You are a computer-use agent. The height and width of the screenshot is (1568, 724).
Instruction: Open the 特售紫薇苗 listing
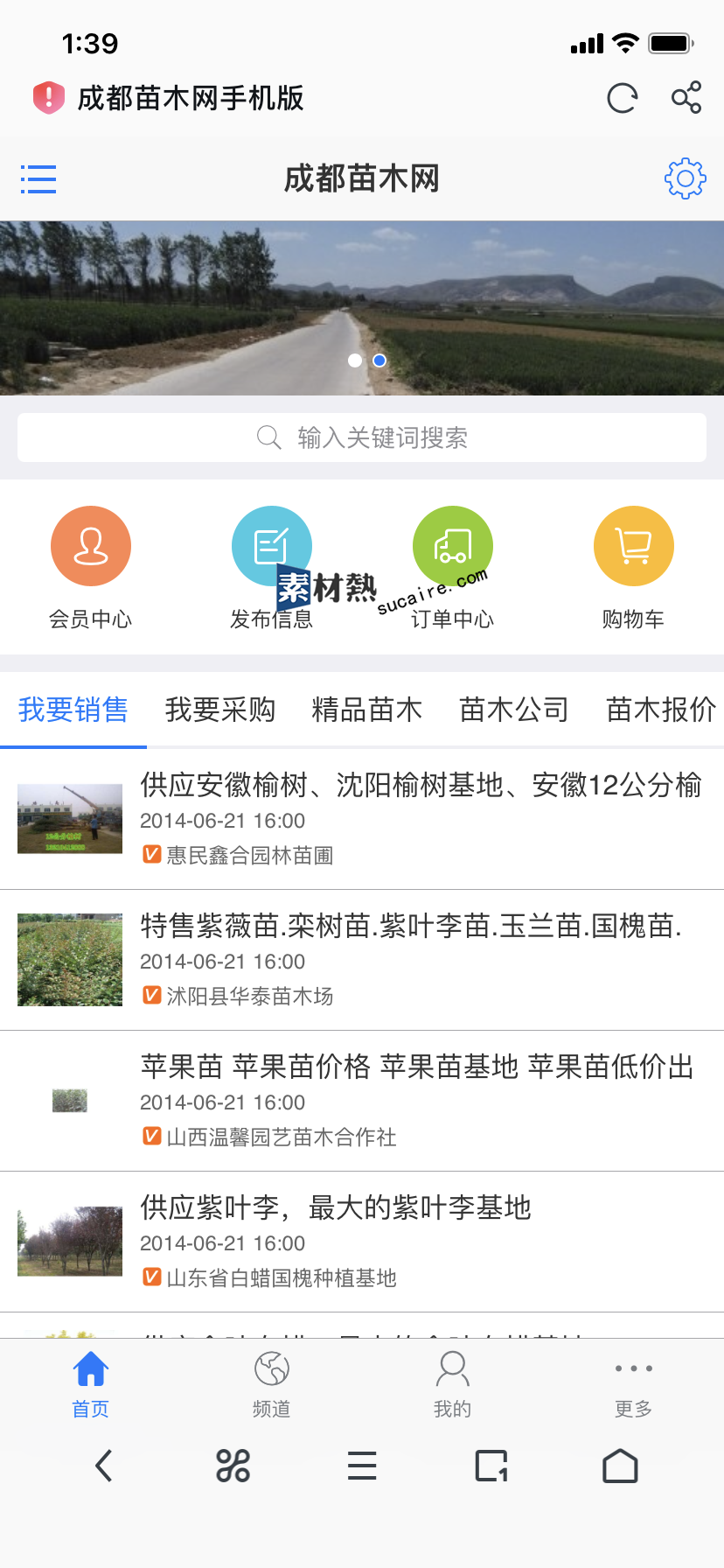click(x=411, y=926)
